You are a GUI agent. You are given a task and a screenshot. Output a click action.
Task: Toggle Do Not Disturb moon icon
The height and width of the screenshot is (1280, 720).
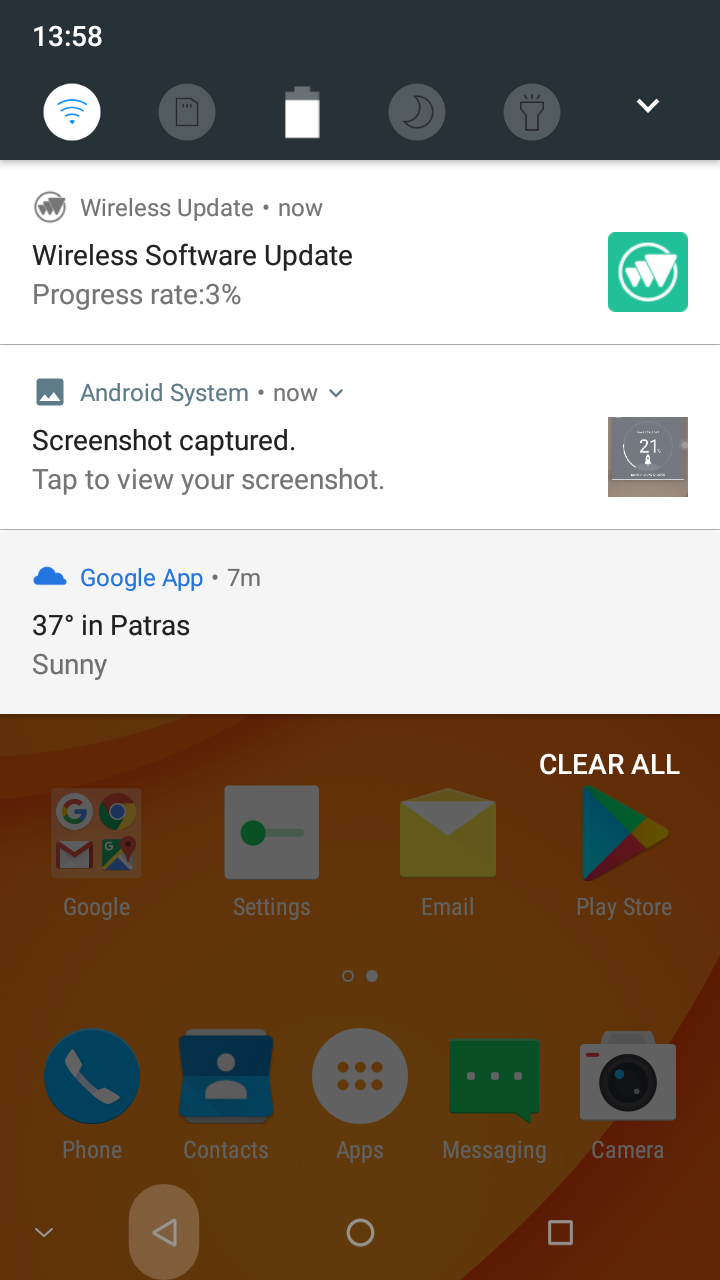tap(417, 110)
